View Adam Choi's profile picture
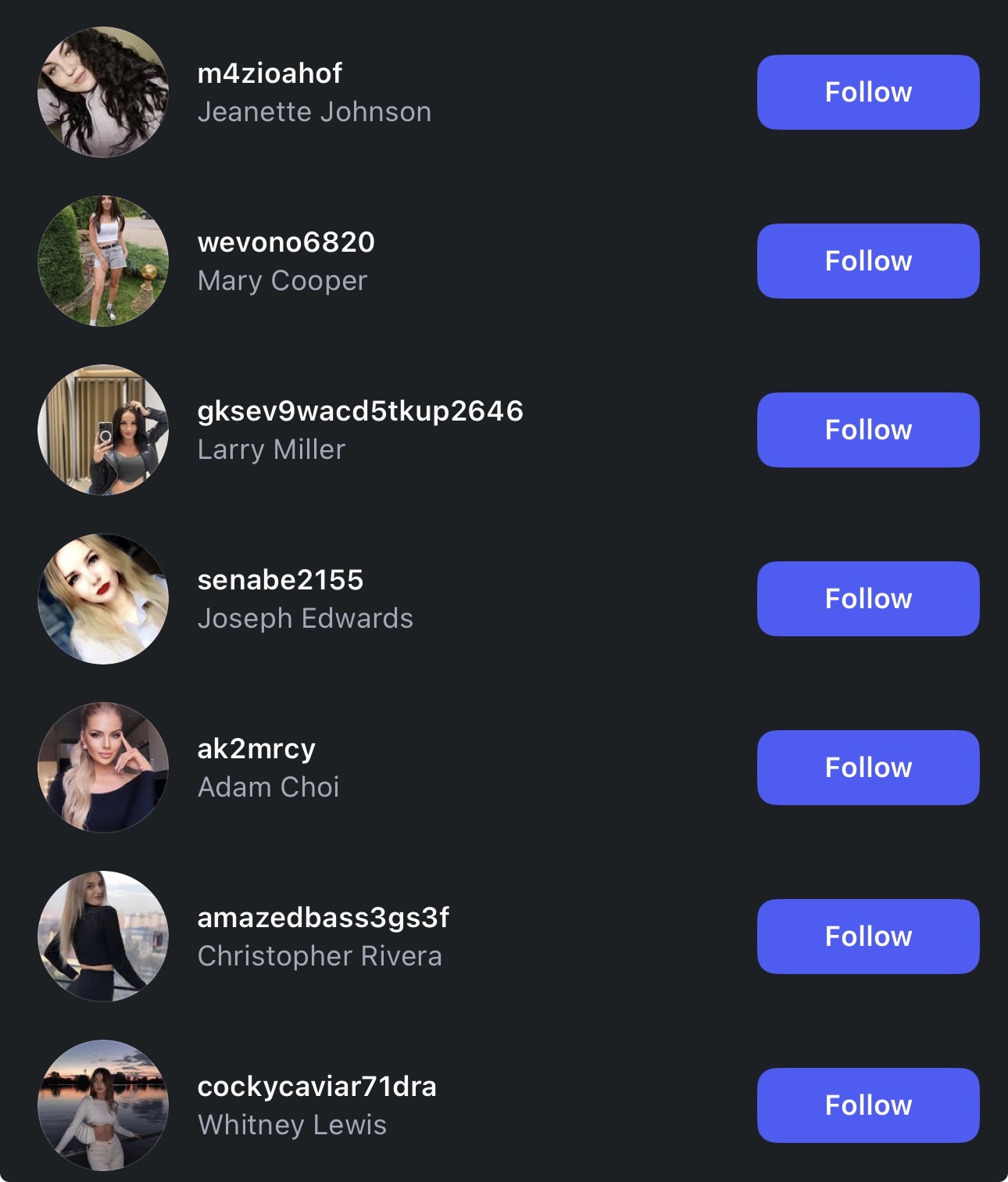The height and width of the screenshot is (1182, 1008). coord(103,768)
